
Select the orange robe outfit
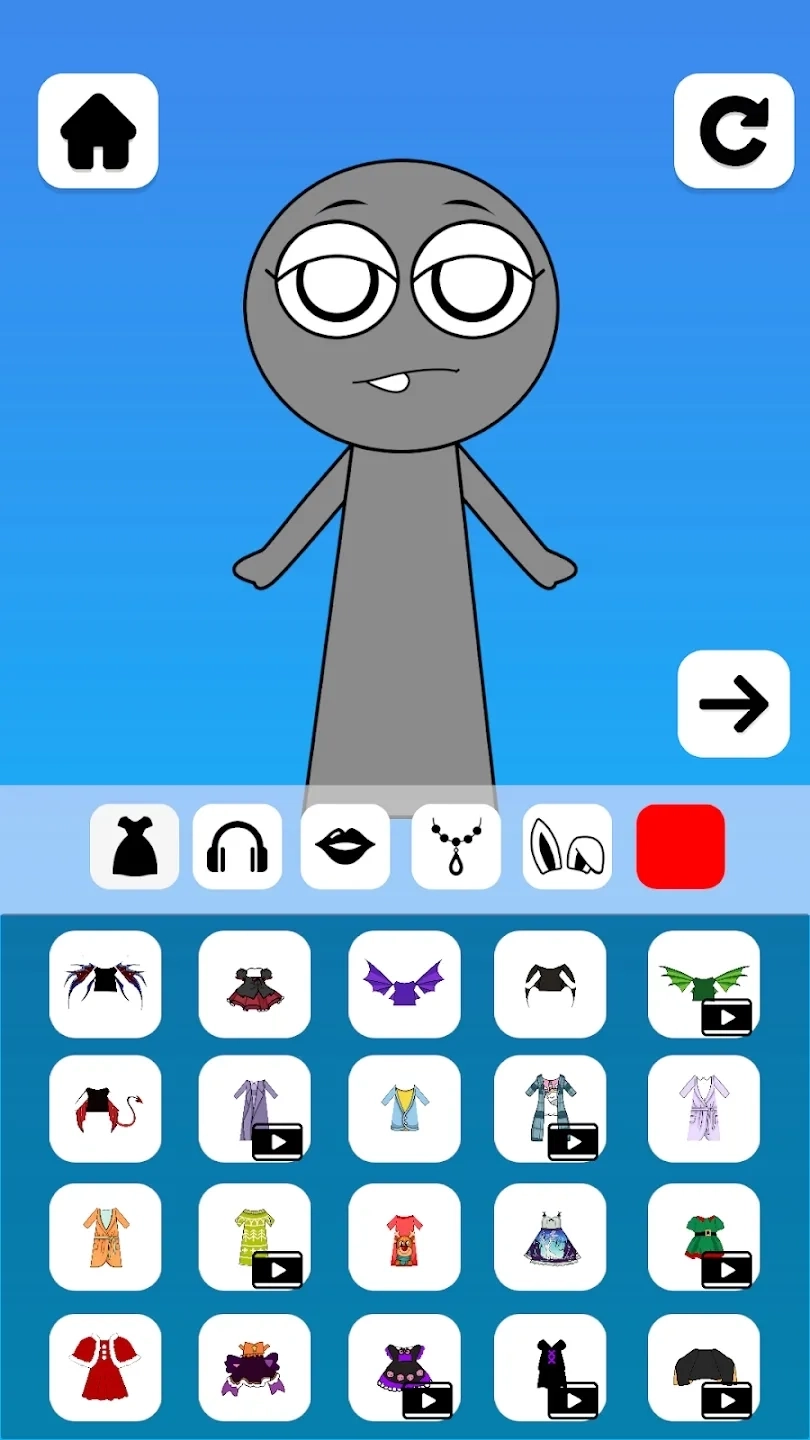(x=105, y=1237)
